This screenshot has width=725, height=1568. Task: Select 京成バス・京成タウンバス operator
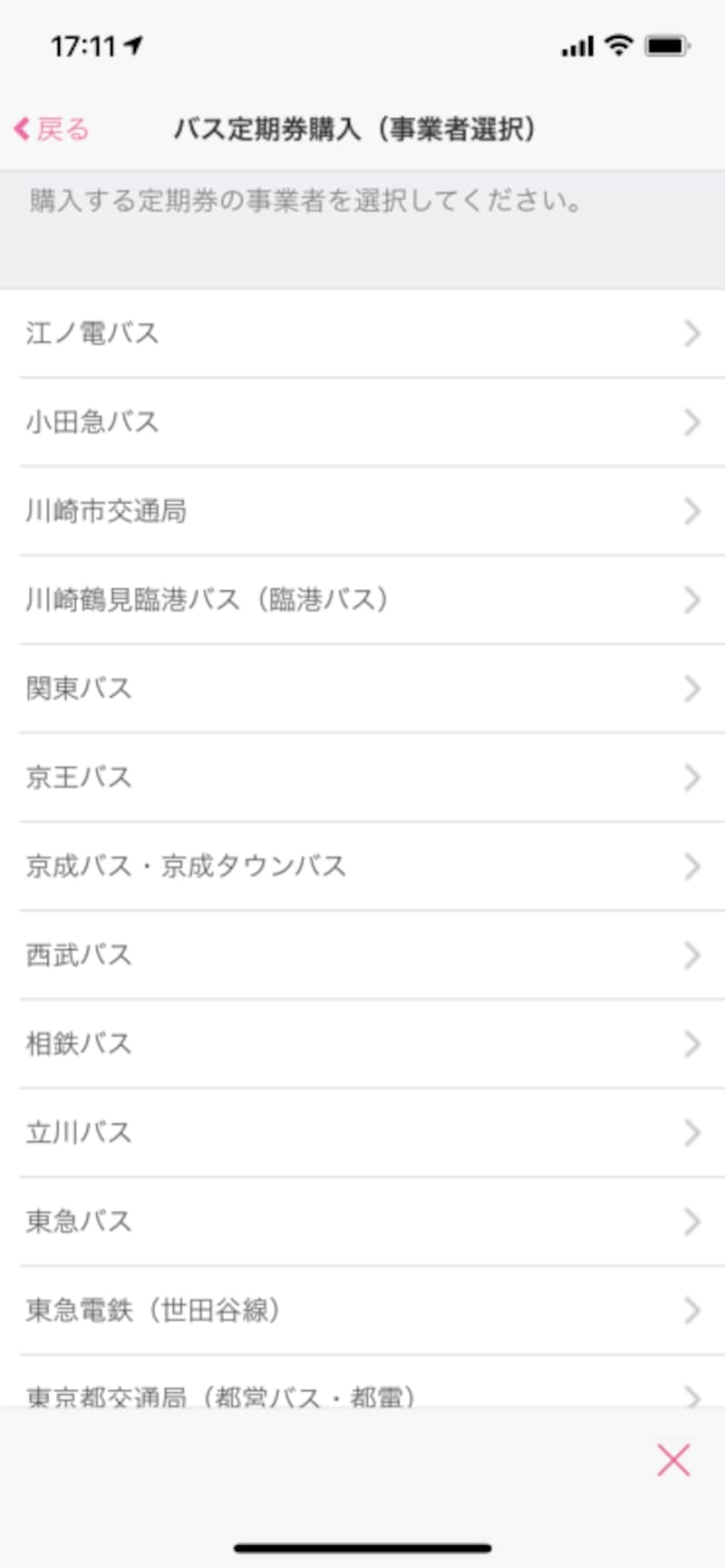tap(362, 866)
